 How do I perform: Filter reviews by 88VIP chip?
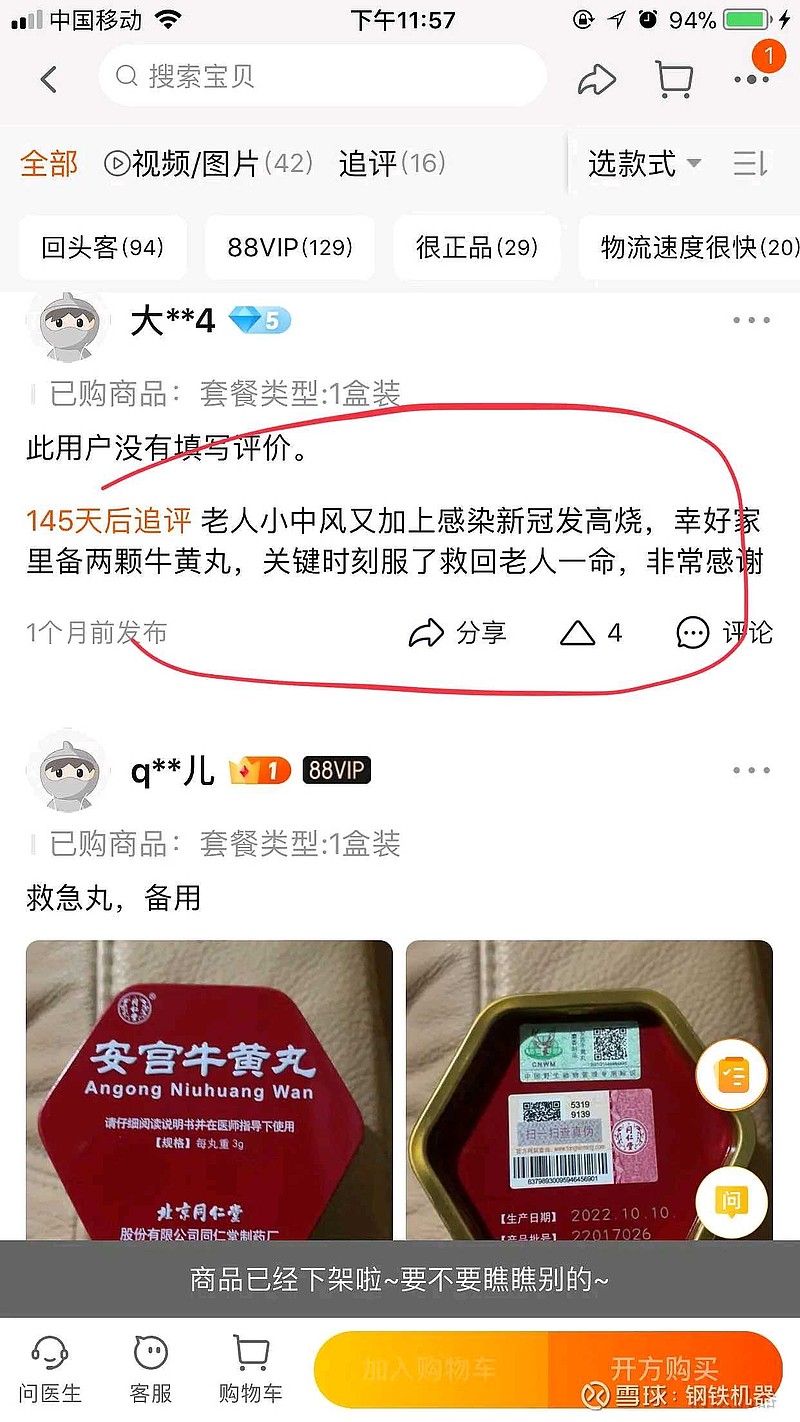coord(290,247)
